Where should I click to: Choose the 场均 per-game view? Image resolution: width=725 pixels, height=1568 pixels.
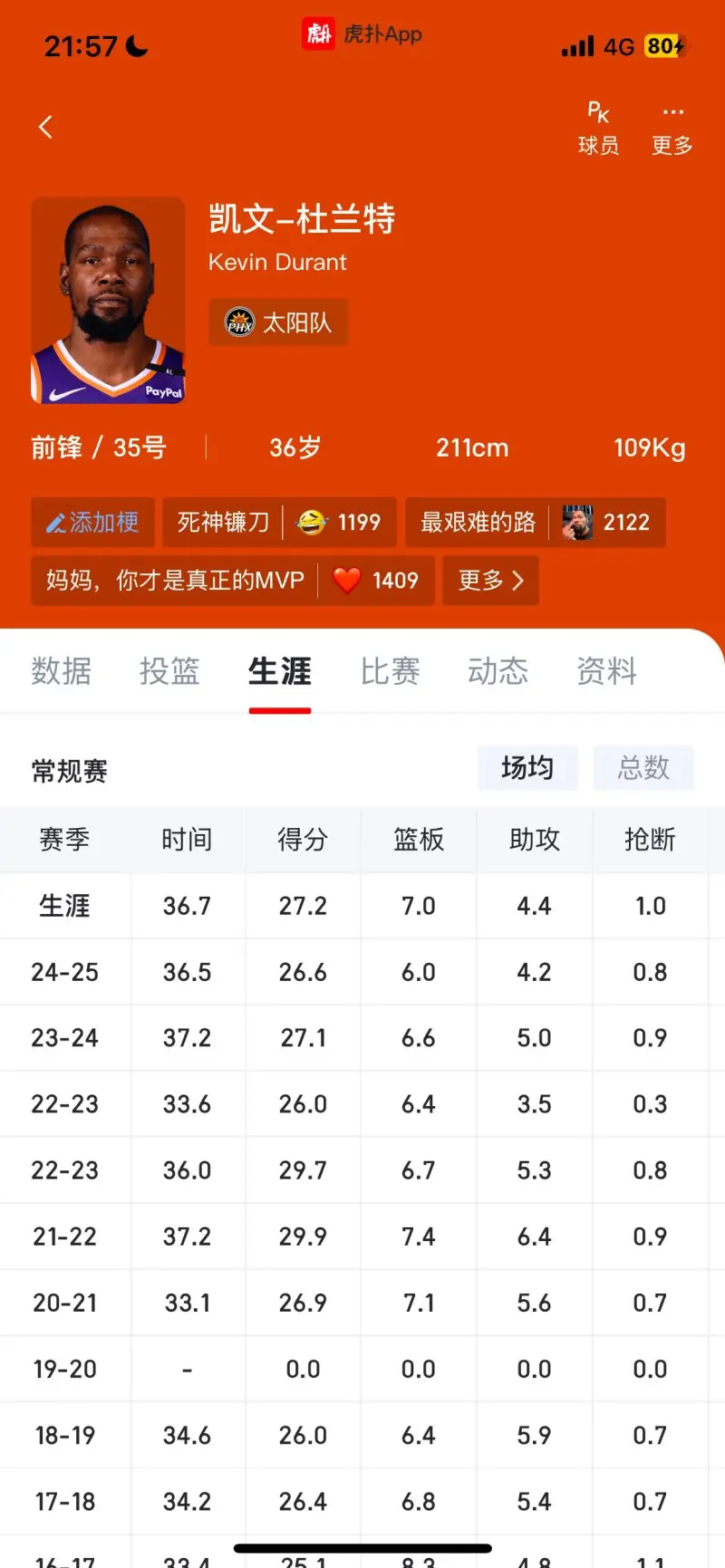[527, 768]
